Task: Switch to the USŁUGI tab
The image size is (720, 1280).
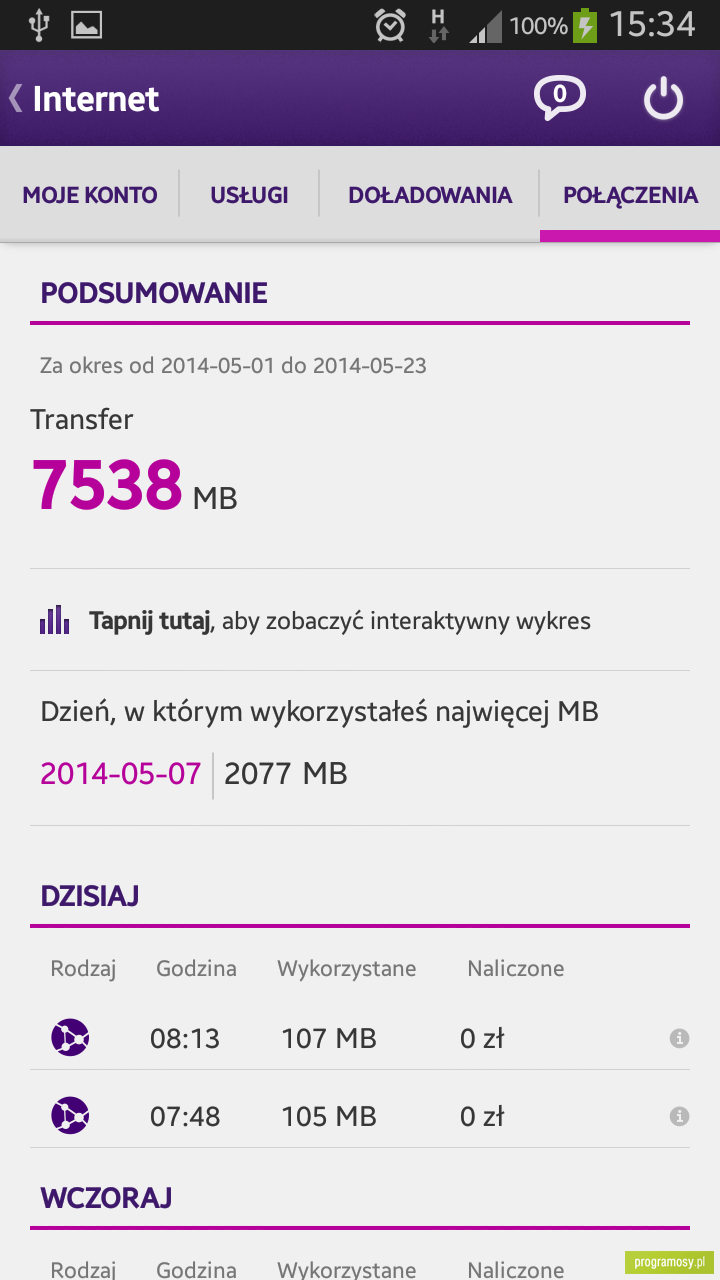Action: tap(249, 195)
